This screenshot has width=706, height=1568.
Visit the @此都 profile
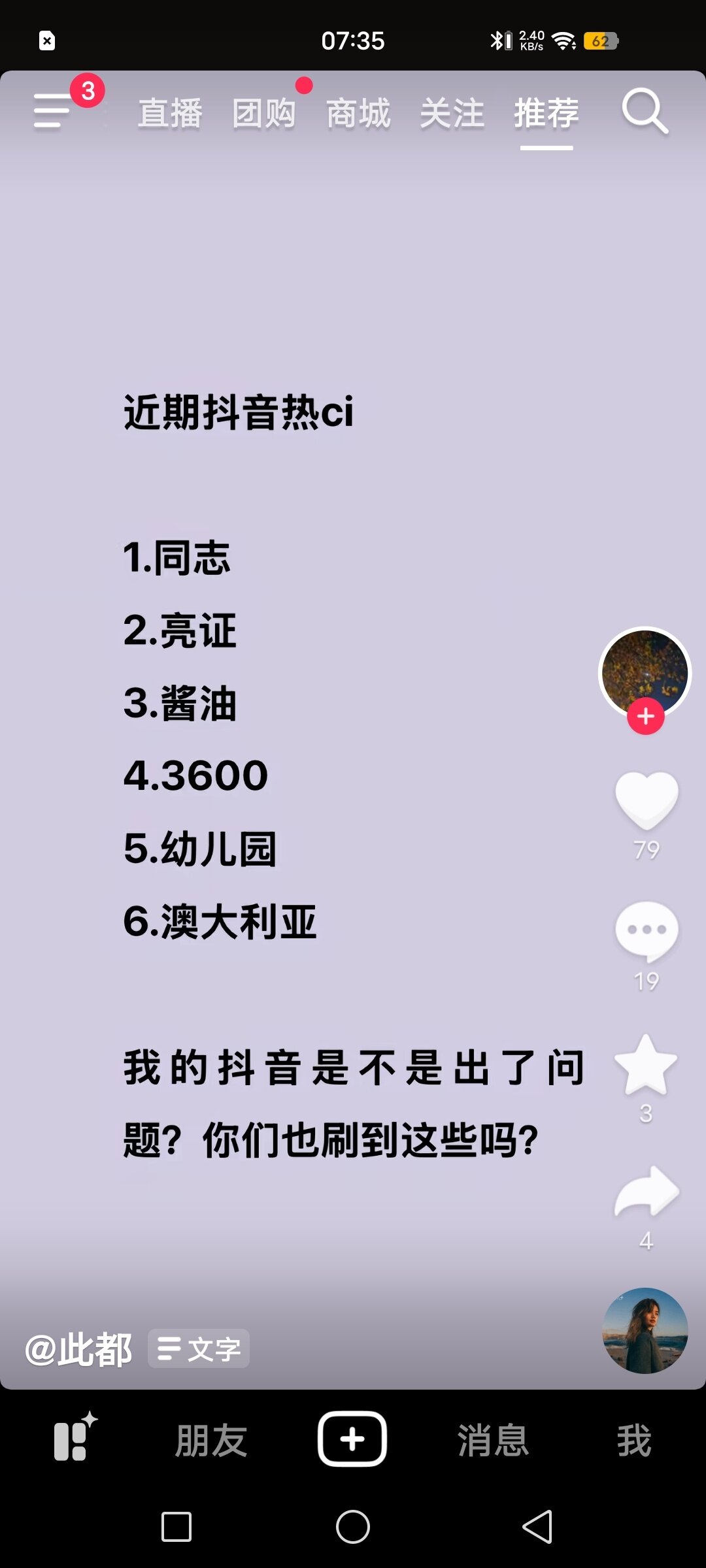pos(78,1350)
